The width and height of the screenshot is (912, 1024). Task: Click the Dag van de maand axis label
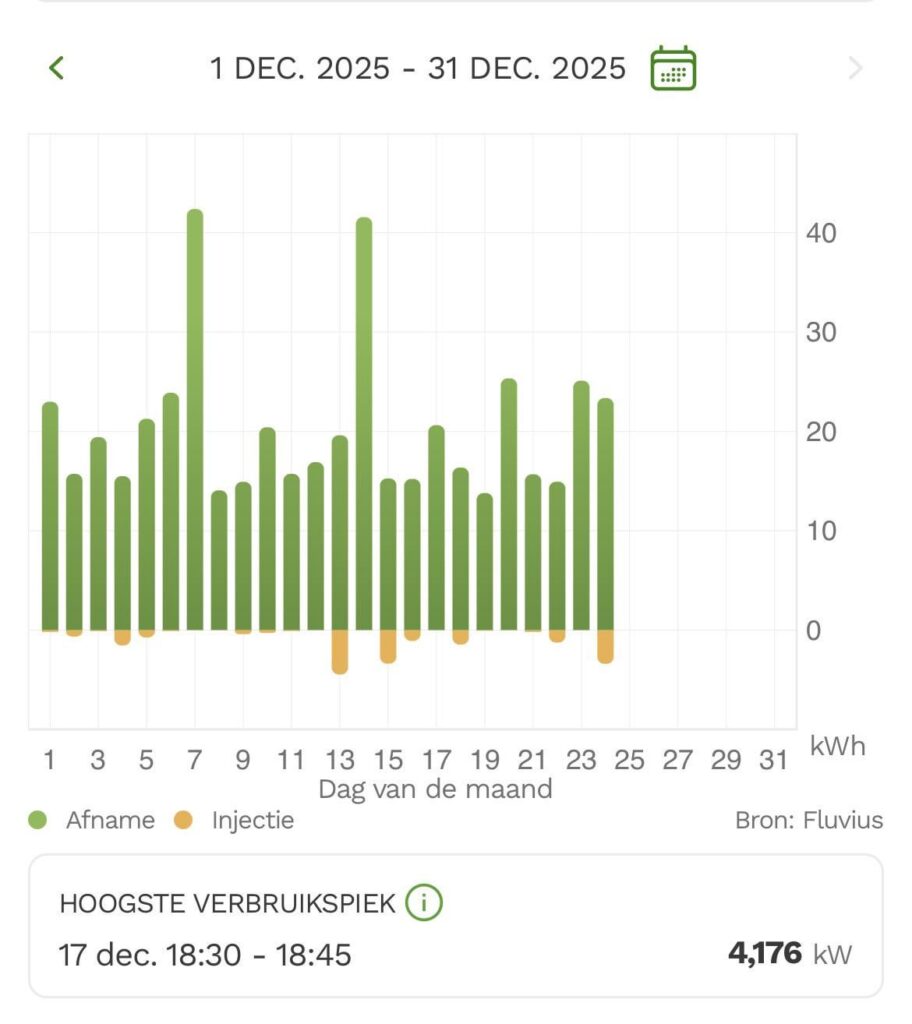[x=435, y=789]
